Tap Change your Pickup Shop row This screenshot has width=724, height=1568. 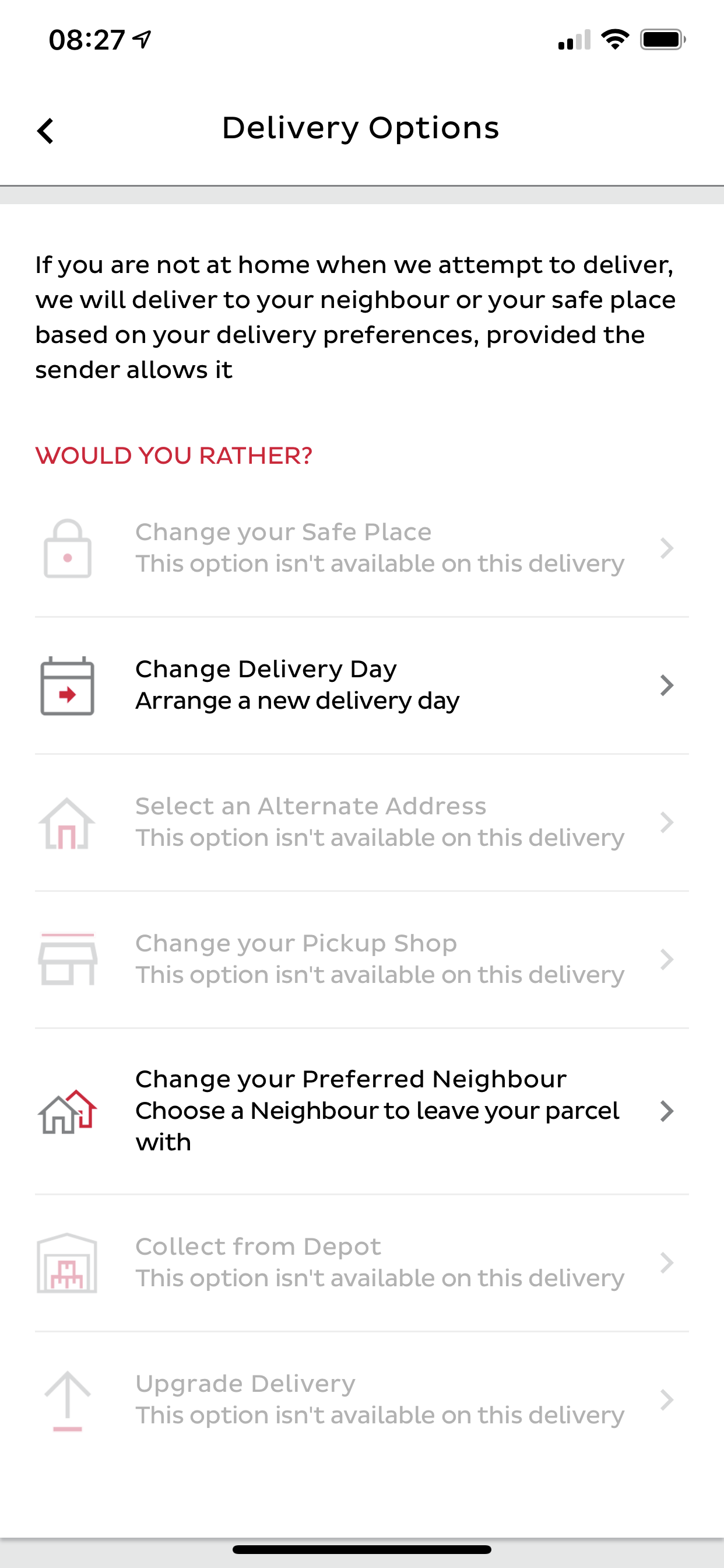coord(362,960)
